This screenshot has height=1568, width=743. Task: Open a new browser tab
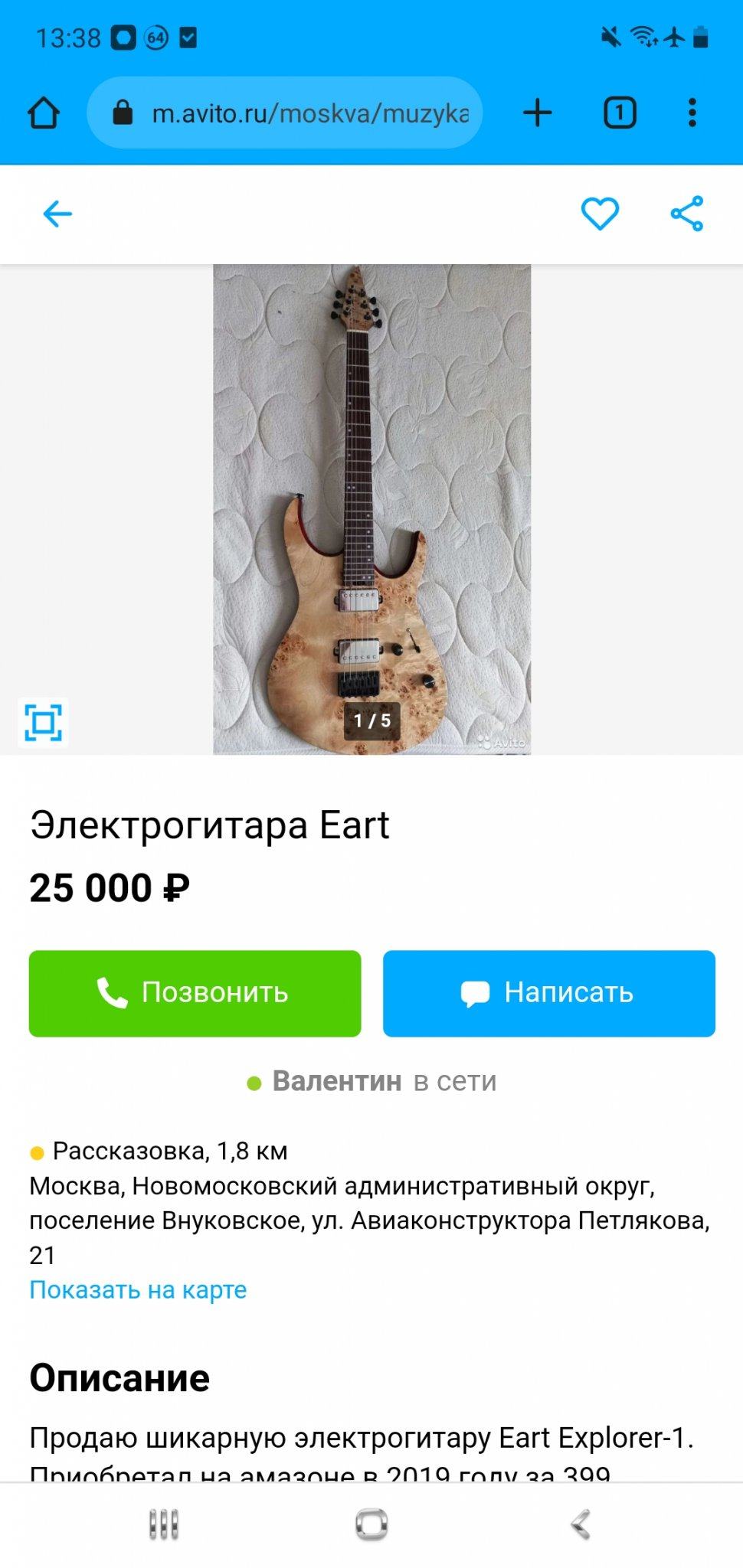tap(538, 113)
